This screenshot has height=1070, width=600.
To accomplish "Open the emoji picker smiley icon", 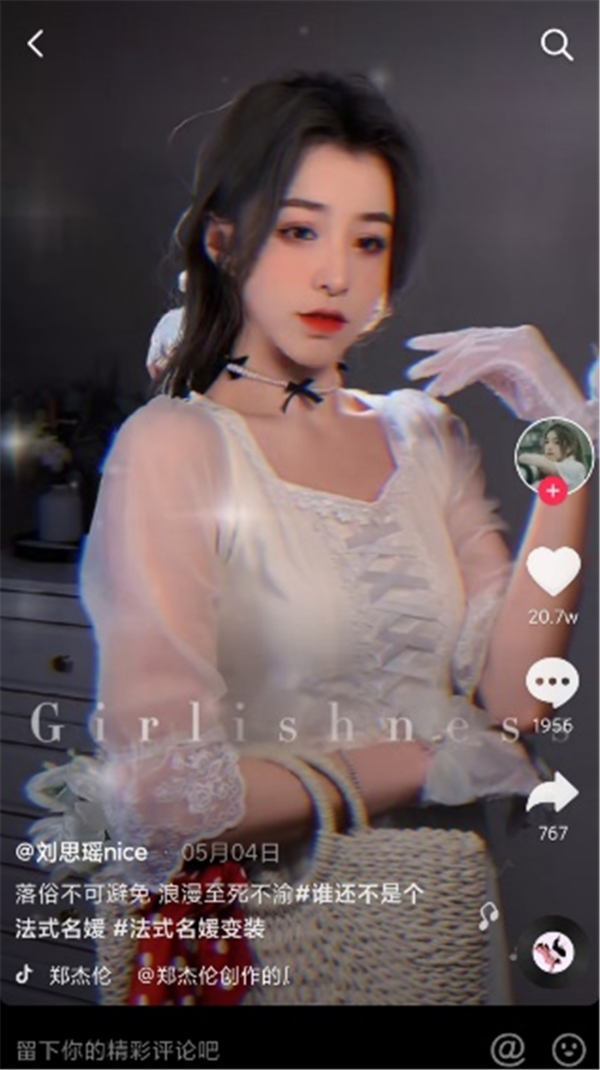I will pos(569,1049).
